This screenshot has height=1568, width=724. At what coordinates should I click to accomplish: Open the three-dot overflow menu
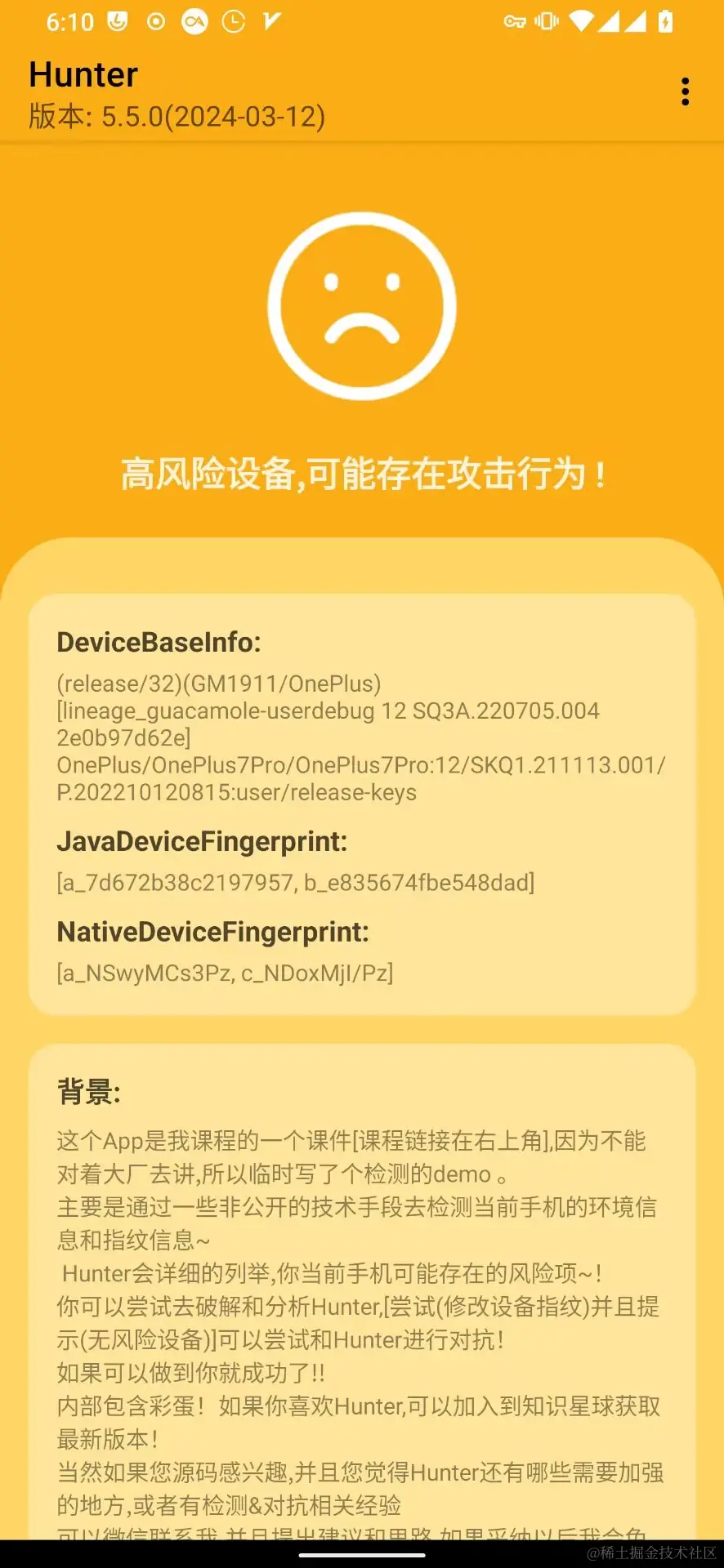(x=685, y=92)
